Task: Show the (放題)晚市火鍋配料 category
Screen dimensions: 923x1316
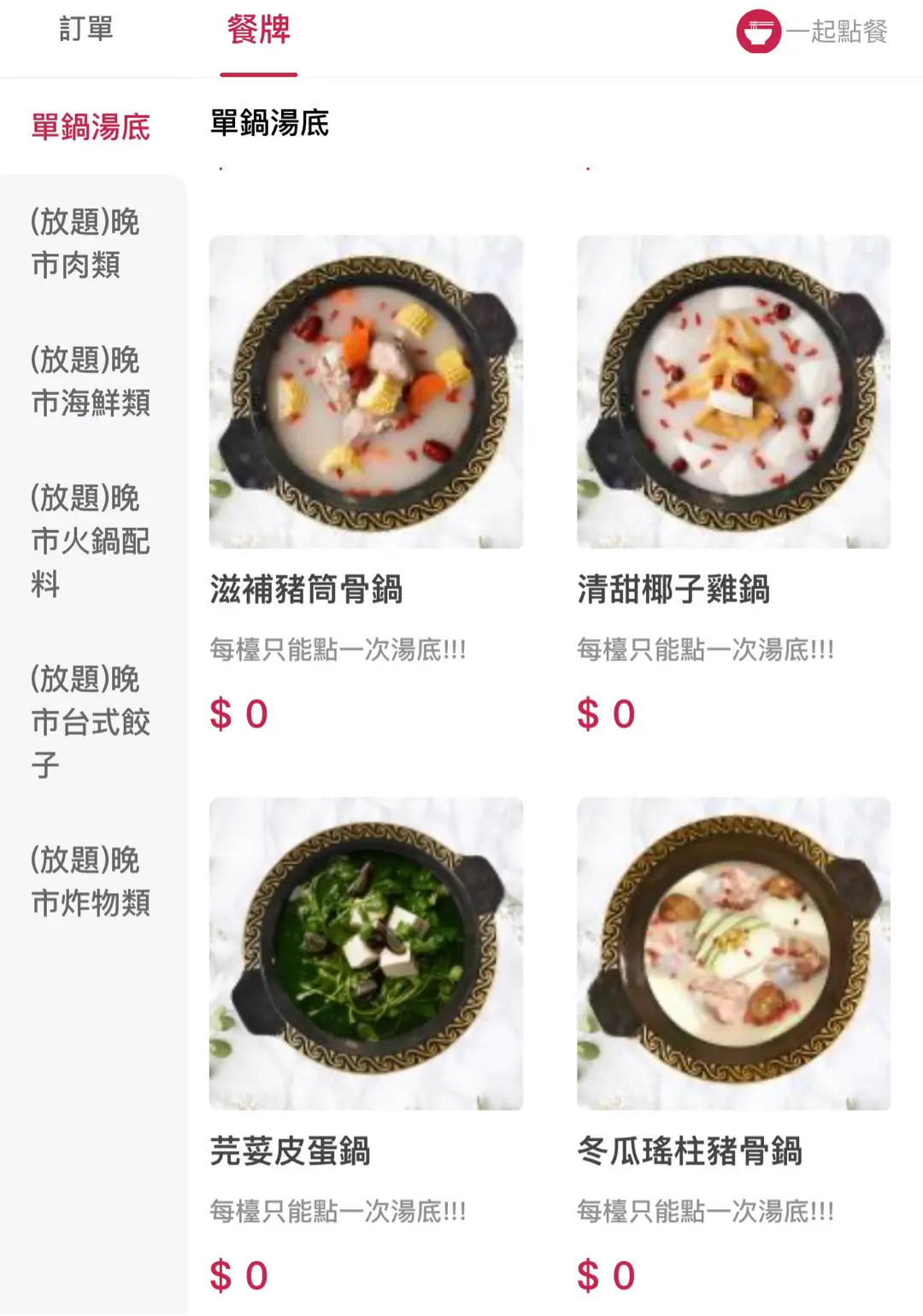Action: [x=90, y=540]
